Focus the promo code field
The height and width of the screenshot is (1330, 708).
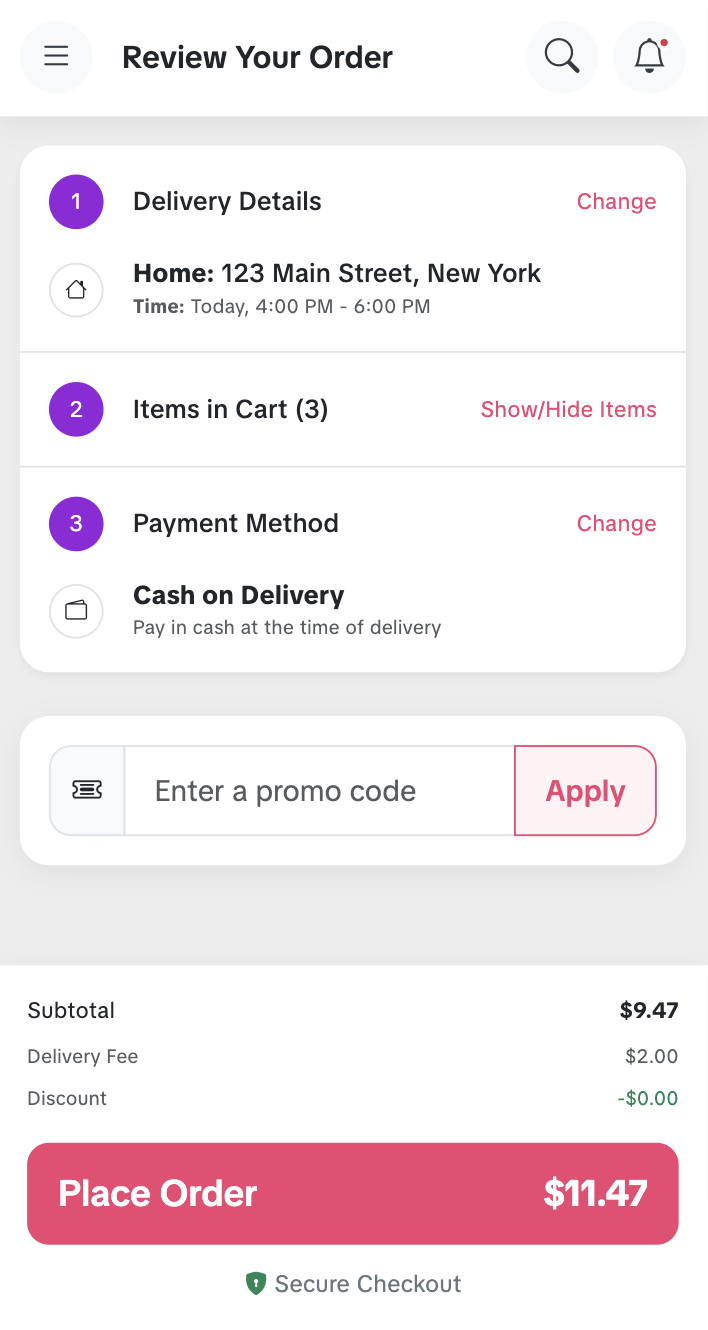319,791
